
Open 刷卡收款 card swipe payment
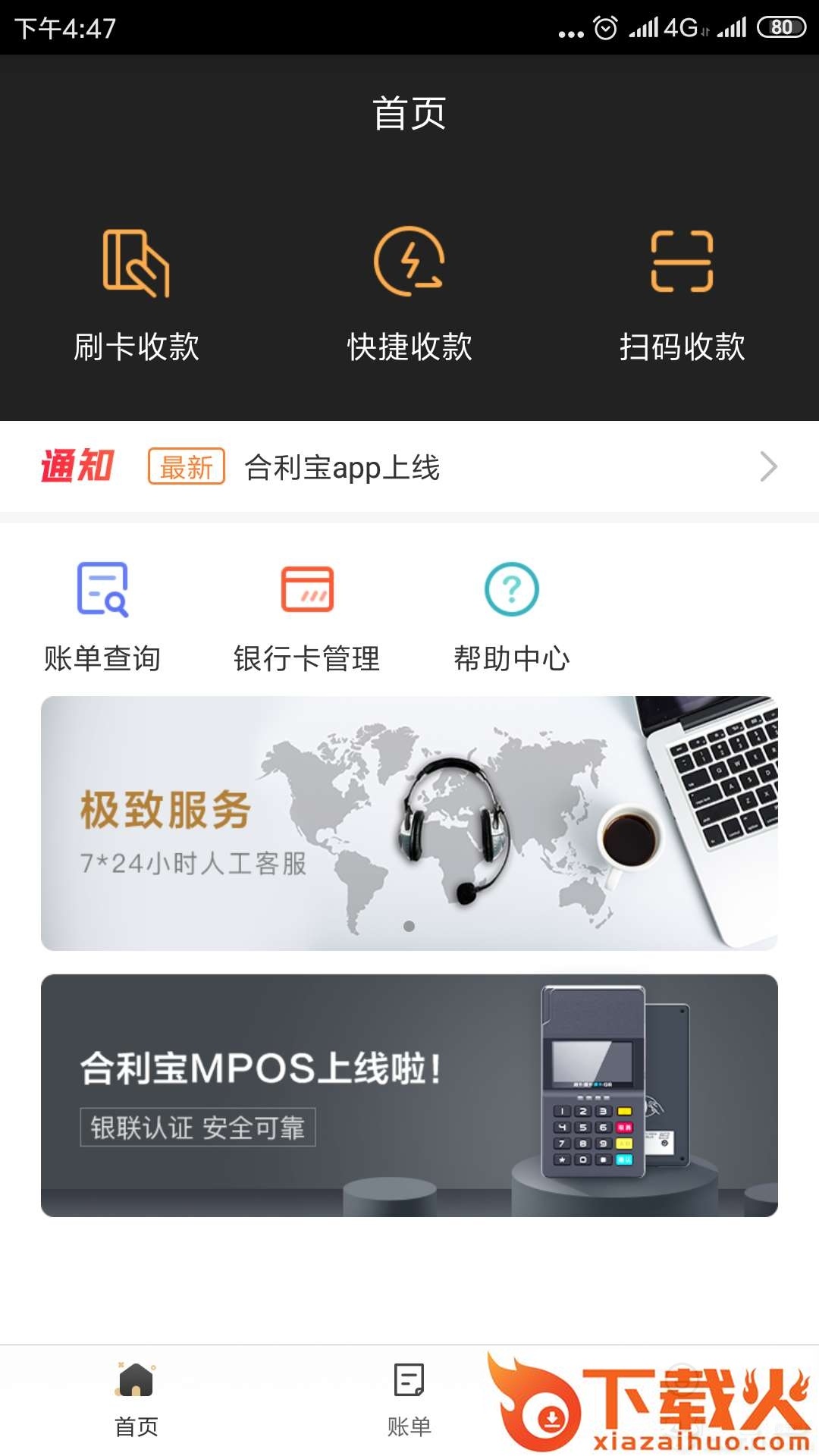pos(136,292)
